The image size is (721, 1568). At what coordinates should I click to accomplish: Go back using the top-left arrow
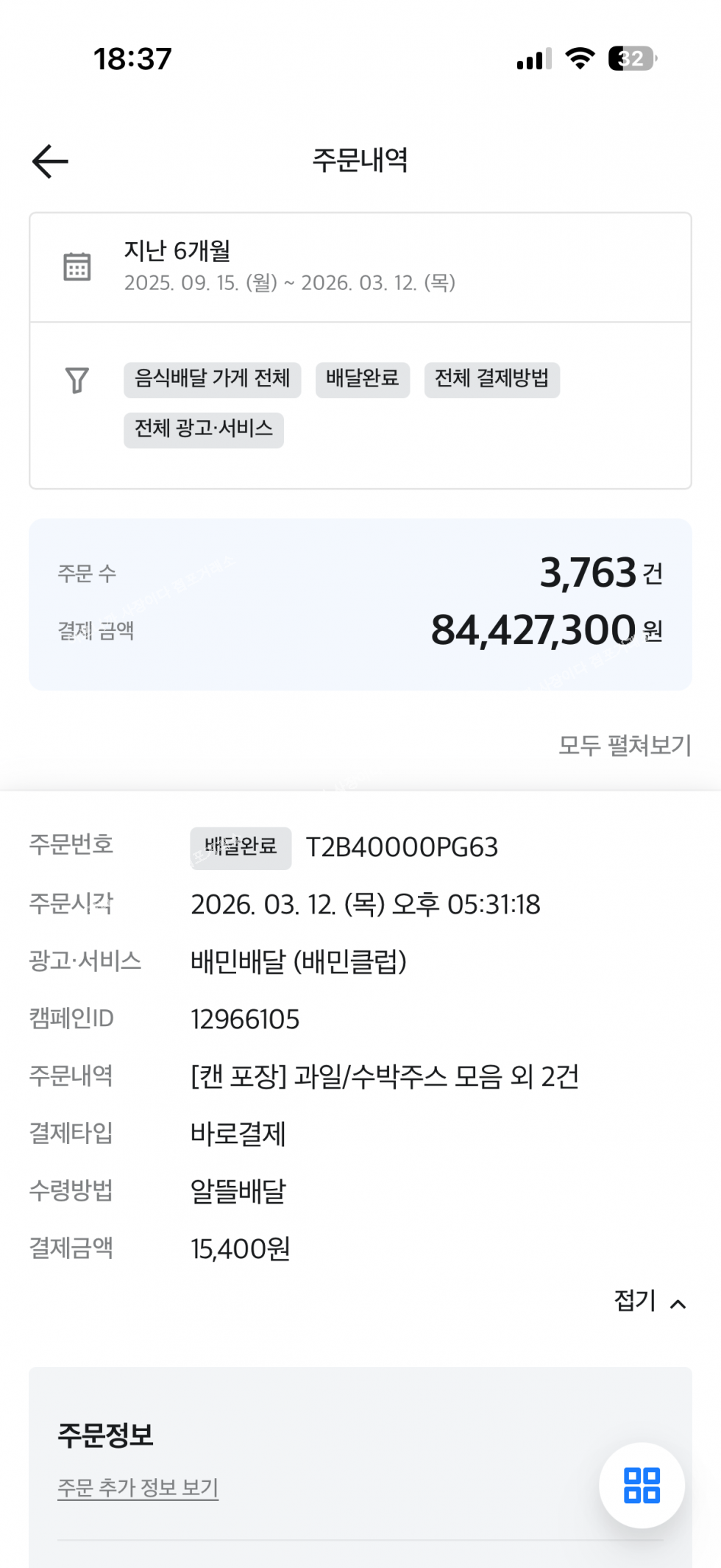tap(50, 161)
